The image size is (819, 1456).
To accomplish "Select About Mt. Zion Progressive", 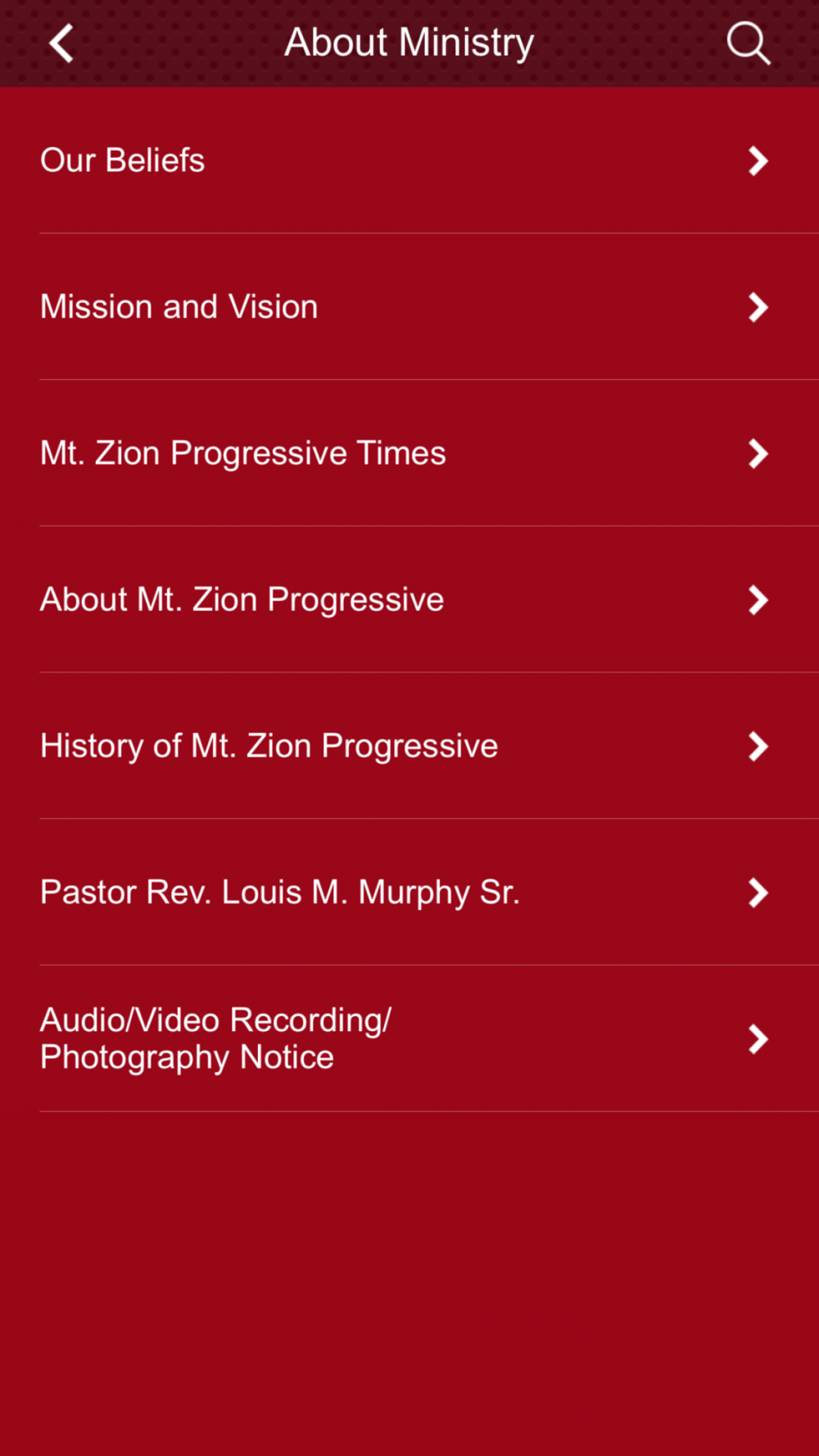I will pyautogui.click(x=409, y=600).
